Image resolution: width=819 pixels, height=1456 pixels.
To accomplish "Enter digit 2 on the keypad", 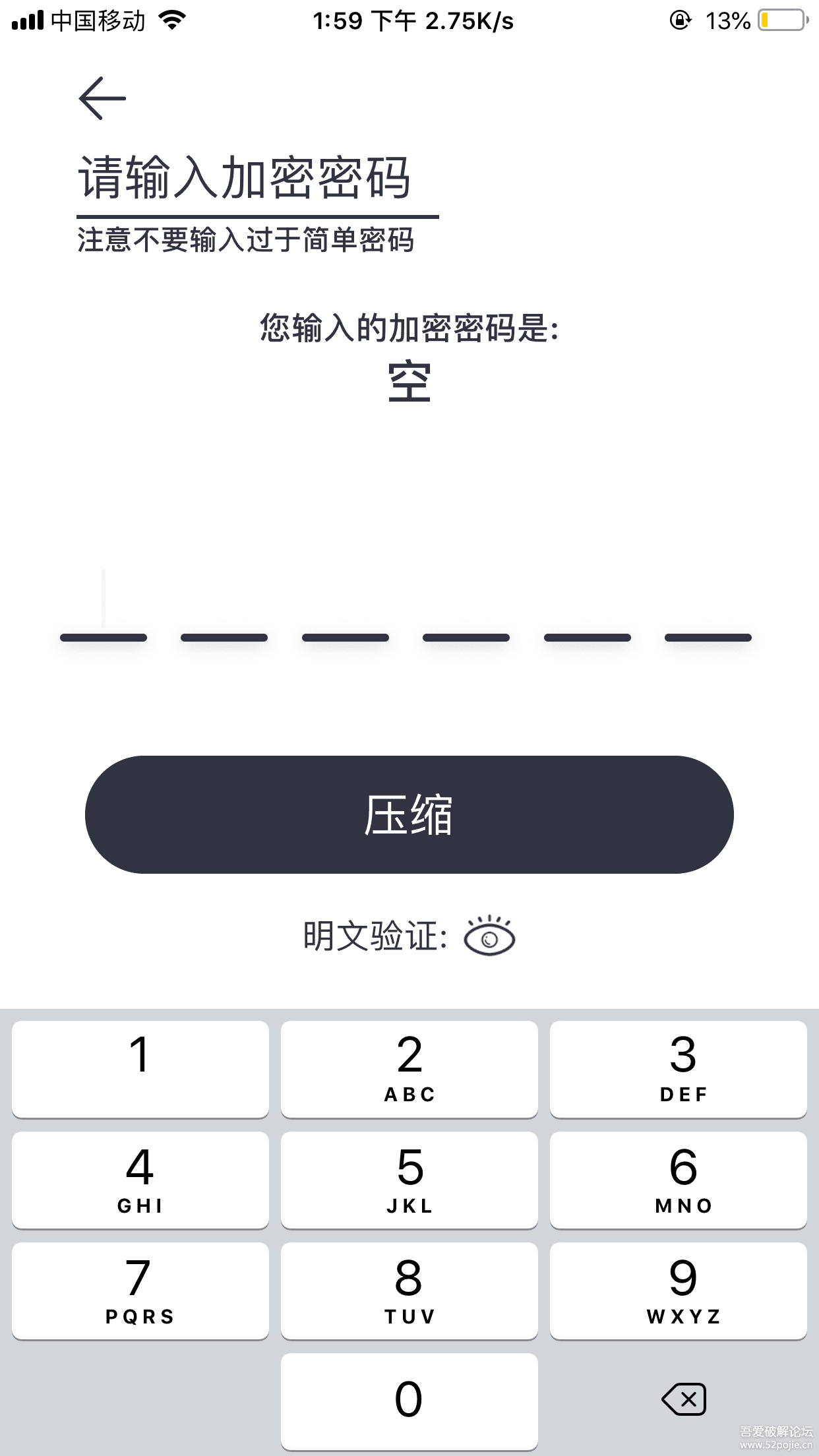I will 409,1069.
